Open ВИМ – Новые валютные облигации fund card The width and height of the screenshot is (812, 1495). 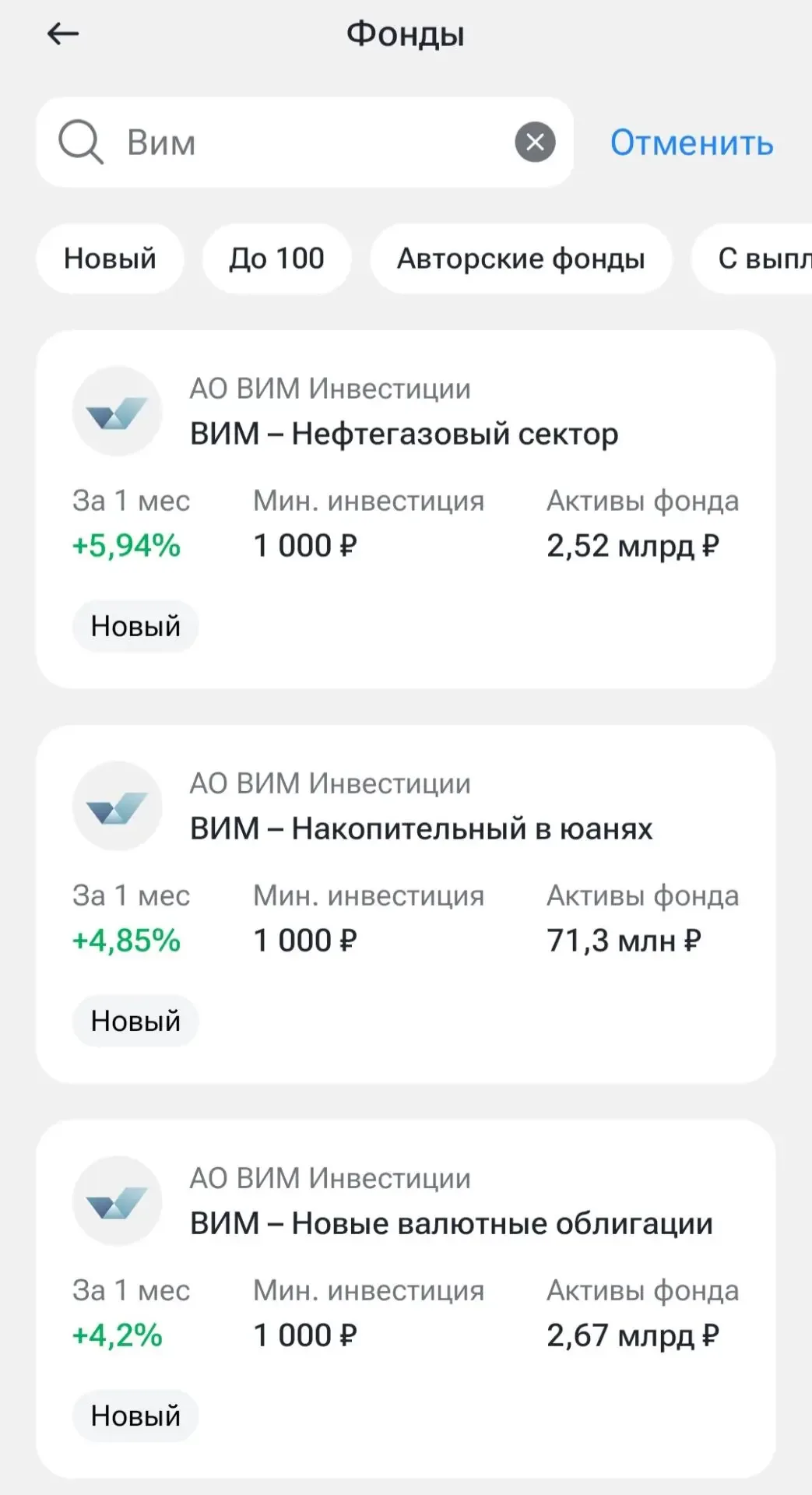[452, 1222]
